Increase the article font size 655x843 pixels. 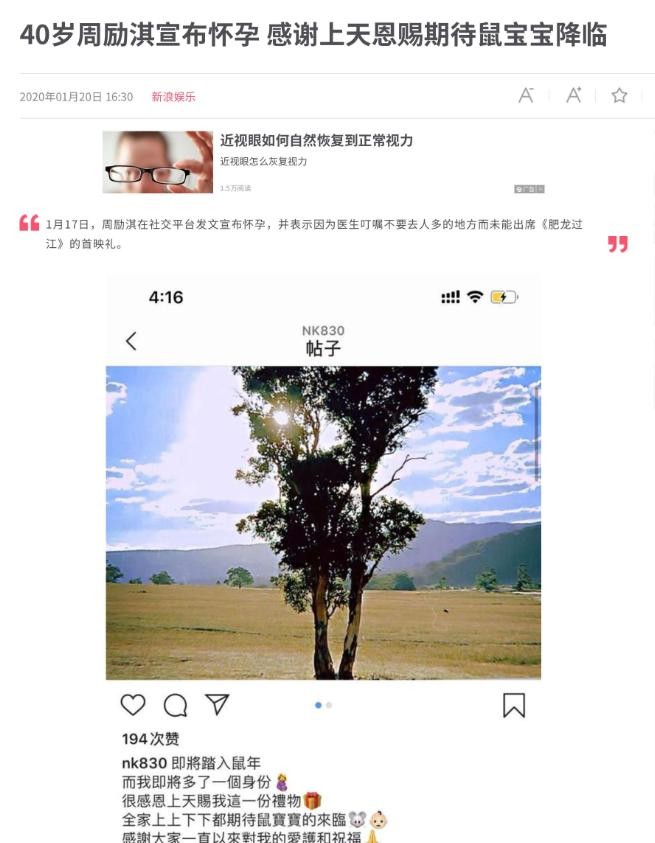pos(573,96)
